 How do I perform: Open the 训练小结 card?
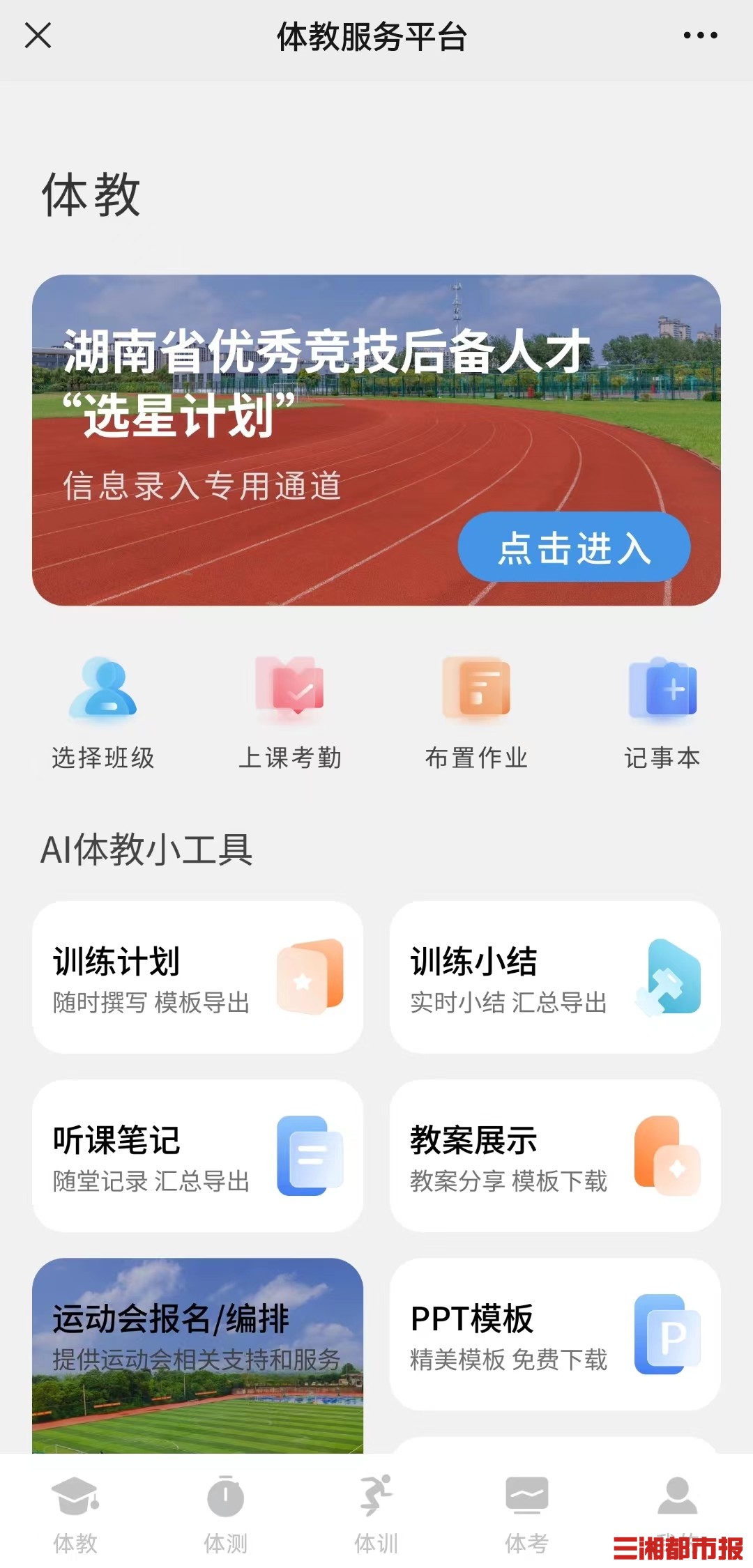tap(555, 977)
